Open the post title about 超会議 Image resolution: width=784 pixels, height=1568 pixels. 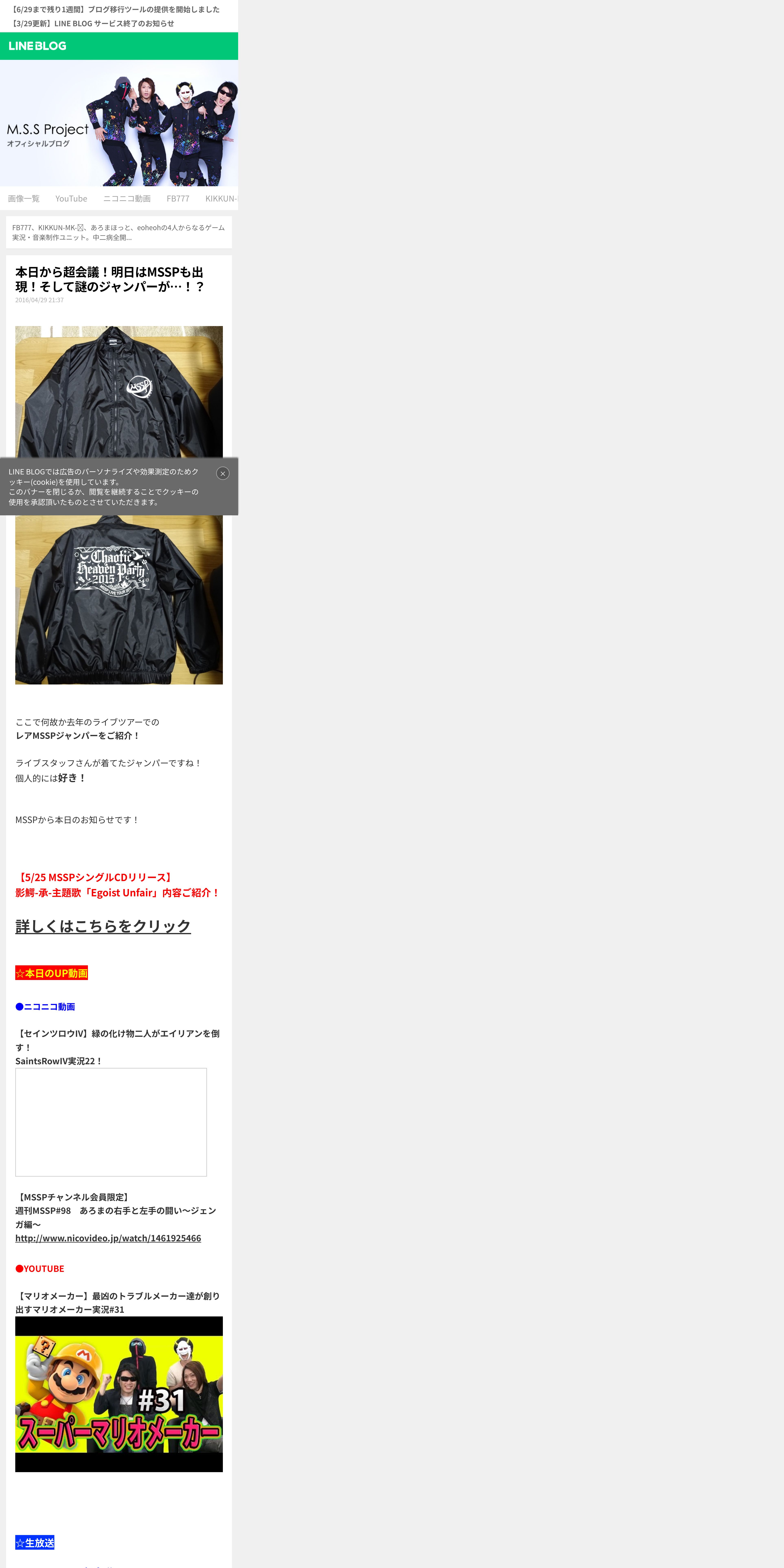tap(109, 279)
